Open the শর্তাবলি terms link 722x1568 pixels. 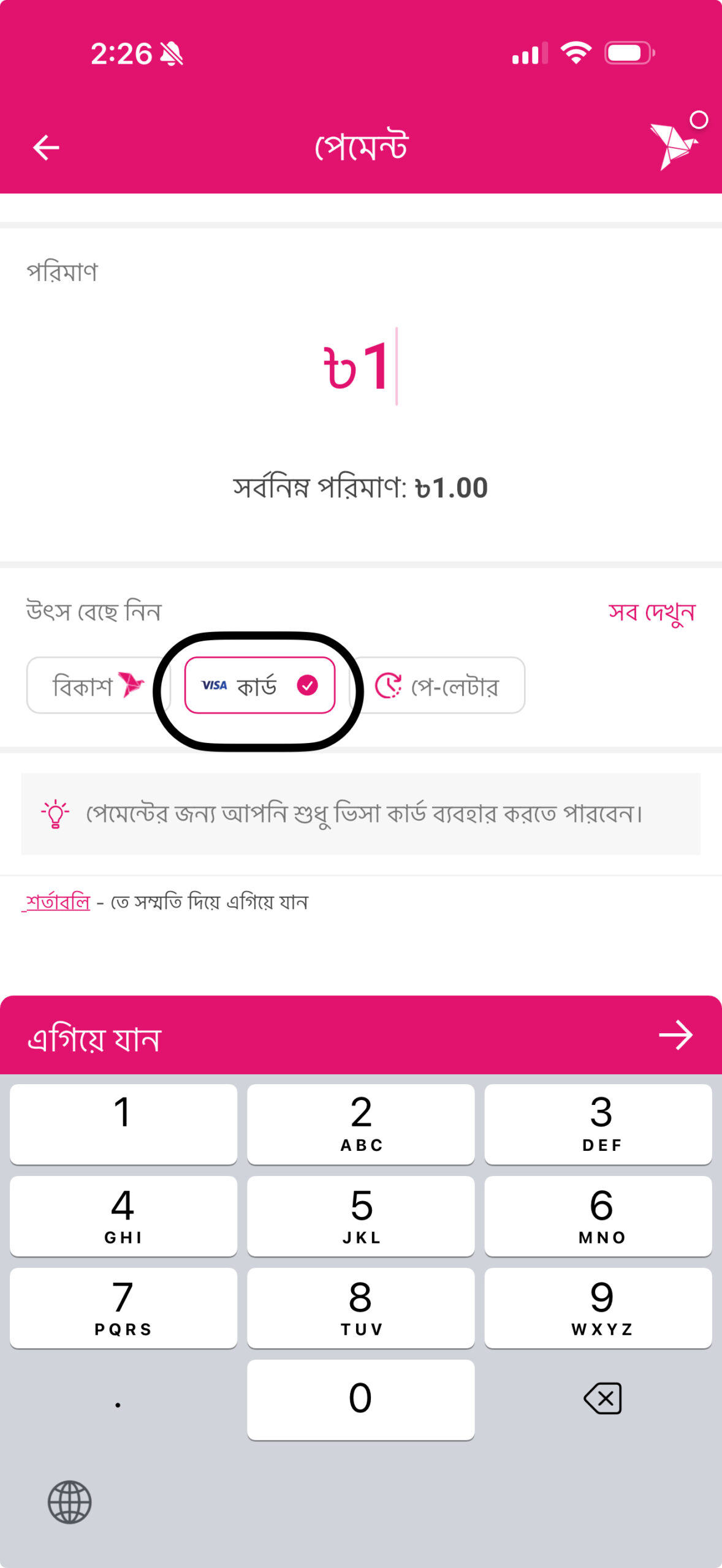(58, 902)
